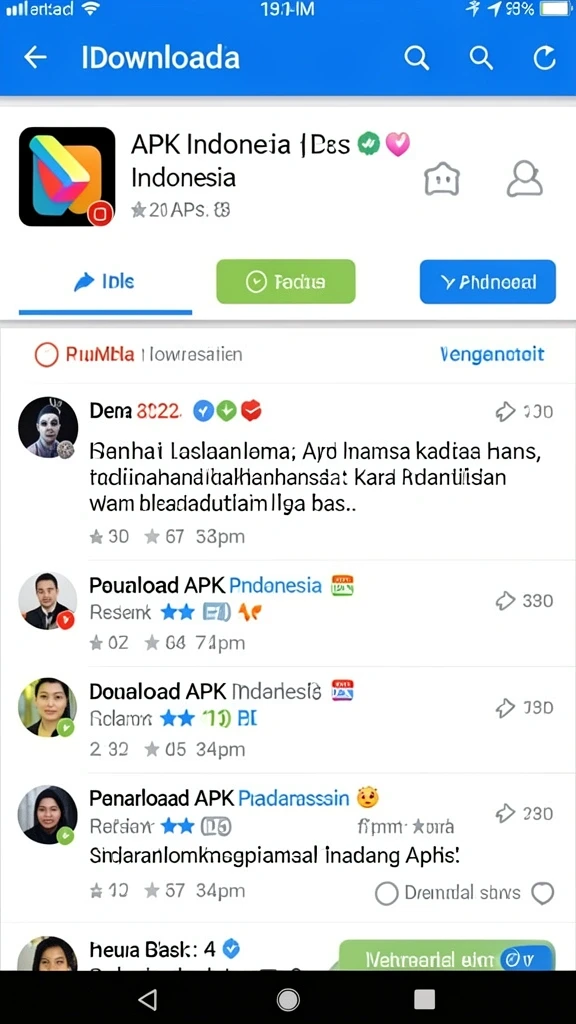Image resolution: width=576 pixels, height=1024 pixels.
Task: Open the profile person icon in the header
Action: (x=525, y=178)
